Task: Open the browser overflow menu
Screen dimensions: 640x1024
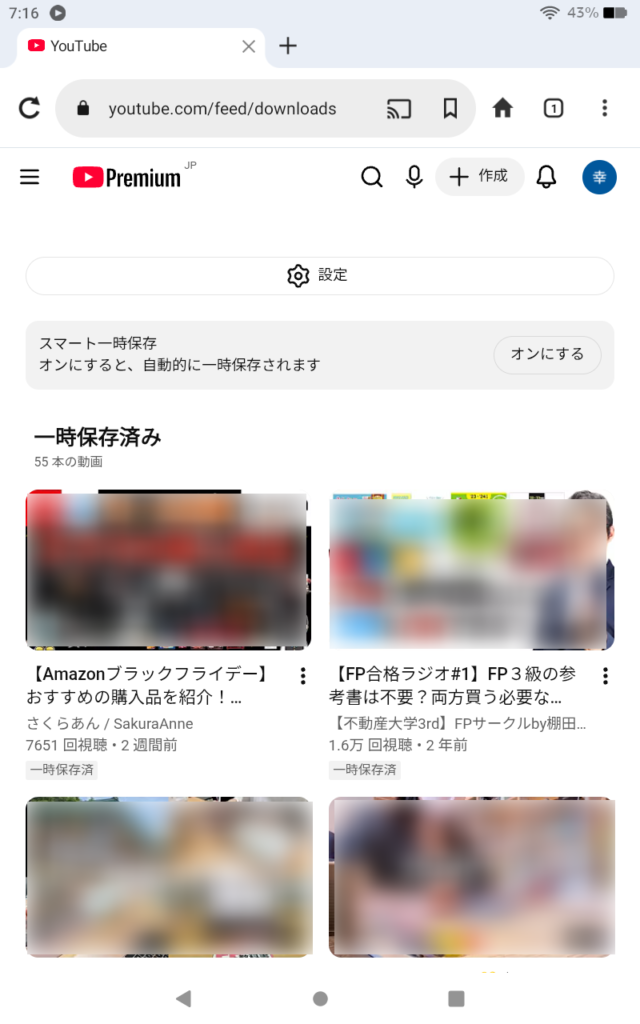Action: (604, 108)
